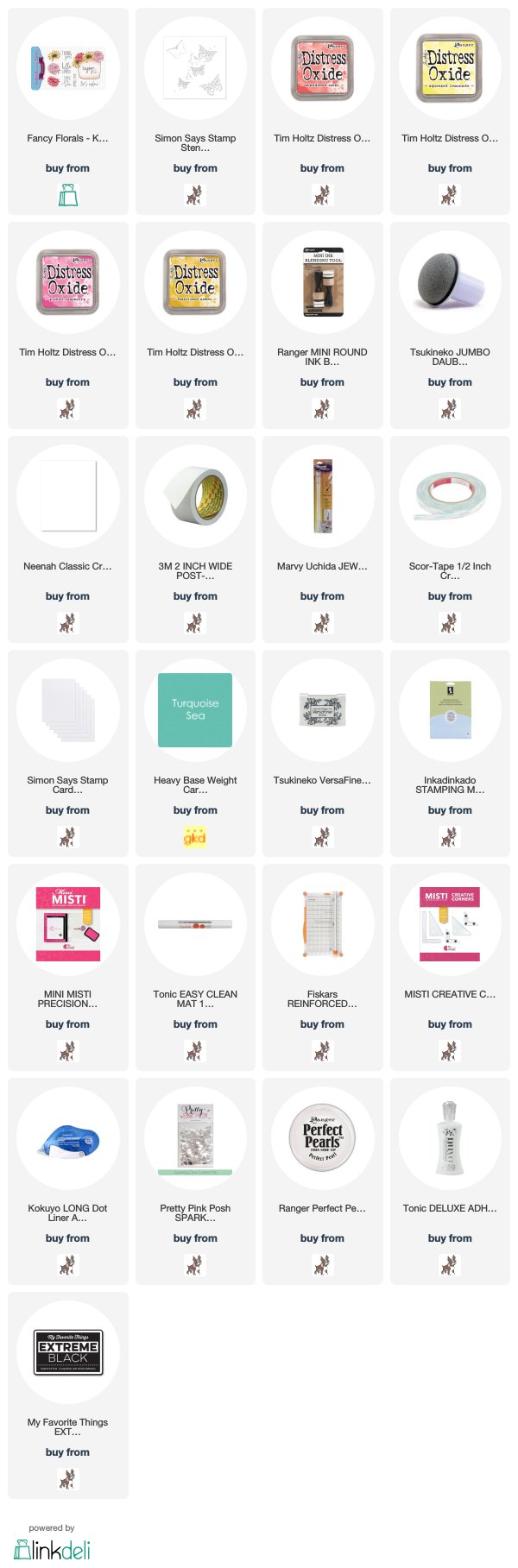Screen dimensions: 518x1568
Task: Open the Tsukineko Jumbo Dauber item
Action: [450, 282]
